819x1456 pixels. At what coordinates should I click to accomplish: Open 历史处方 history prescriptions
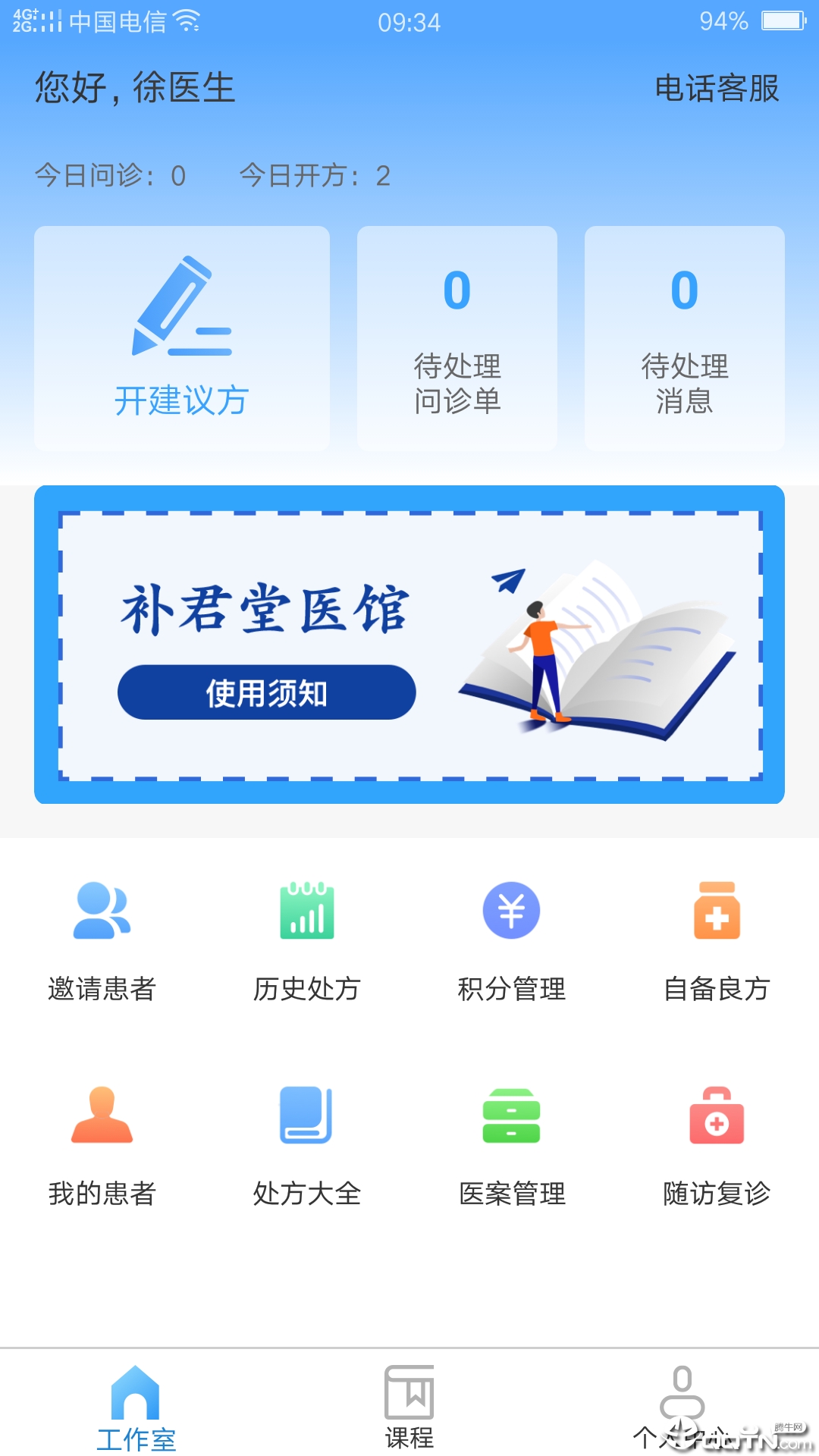(x=306, y=940)
